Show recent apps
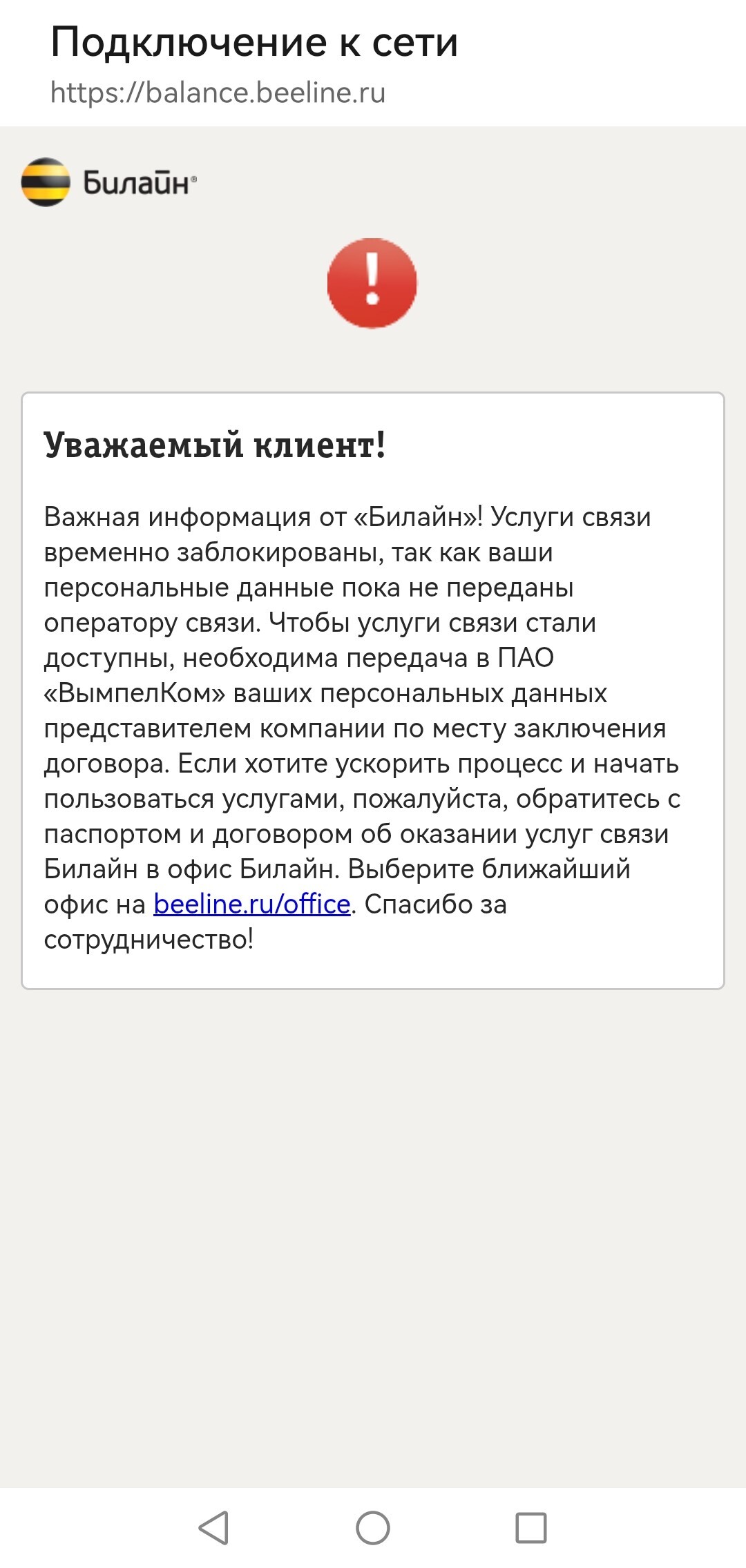 (x=531, y=1527)
